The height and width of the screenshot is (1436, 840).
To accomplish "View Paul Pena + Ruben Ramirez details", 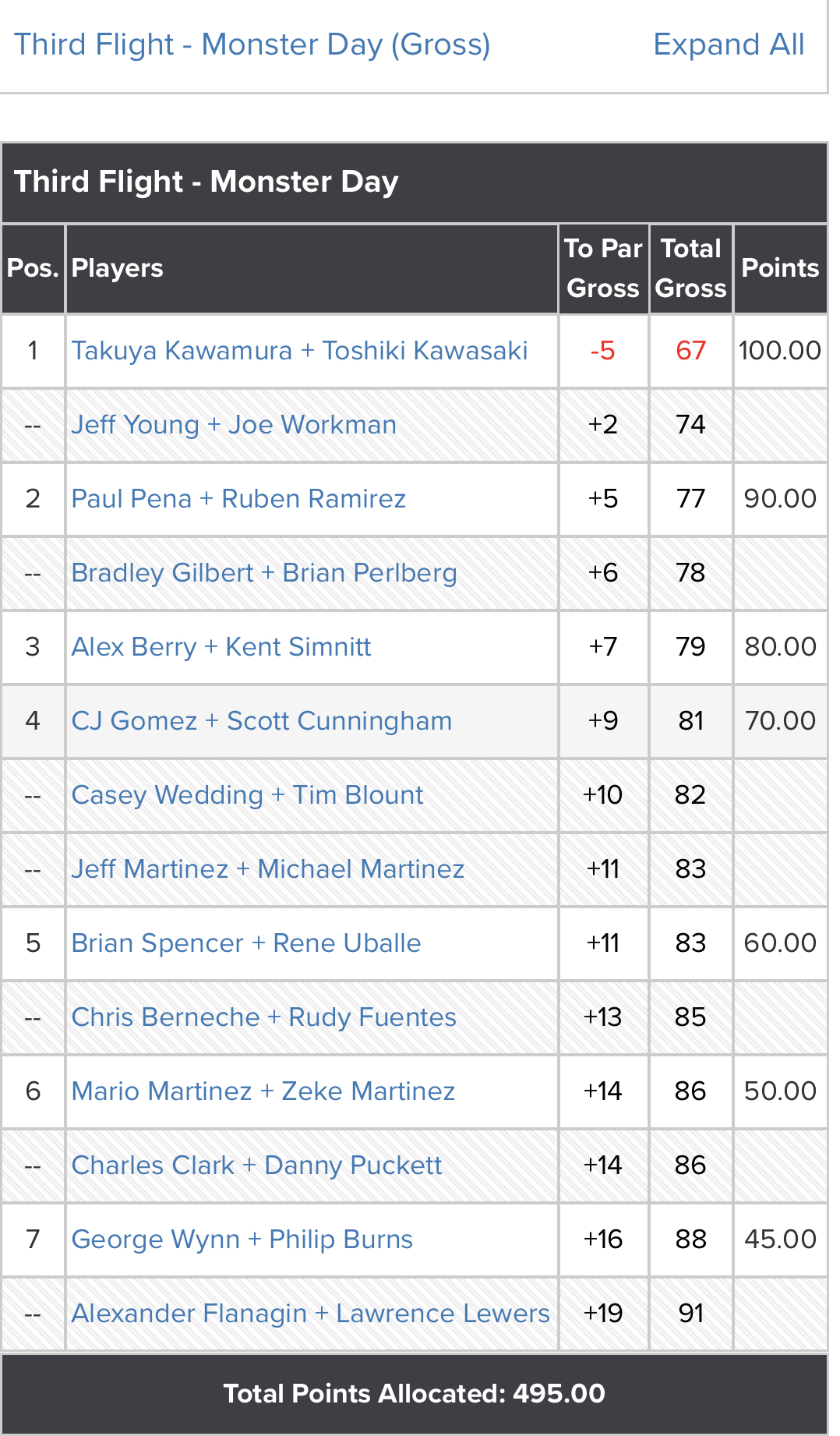I will pos(238,499).
